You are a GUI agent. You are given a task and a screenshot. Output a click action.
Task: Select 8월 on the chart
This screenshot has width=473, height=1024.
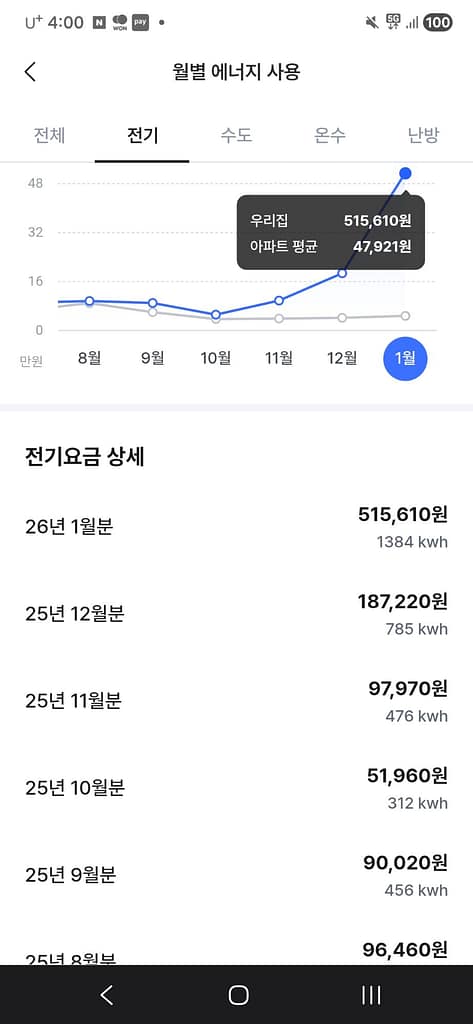(90, 358)
